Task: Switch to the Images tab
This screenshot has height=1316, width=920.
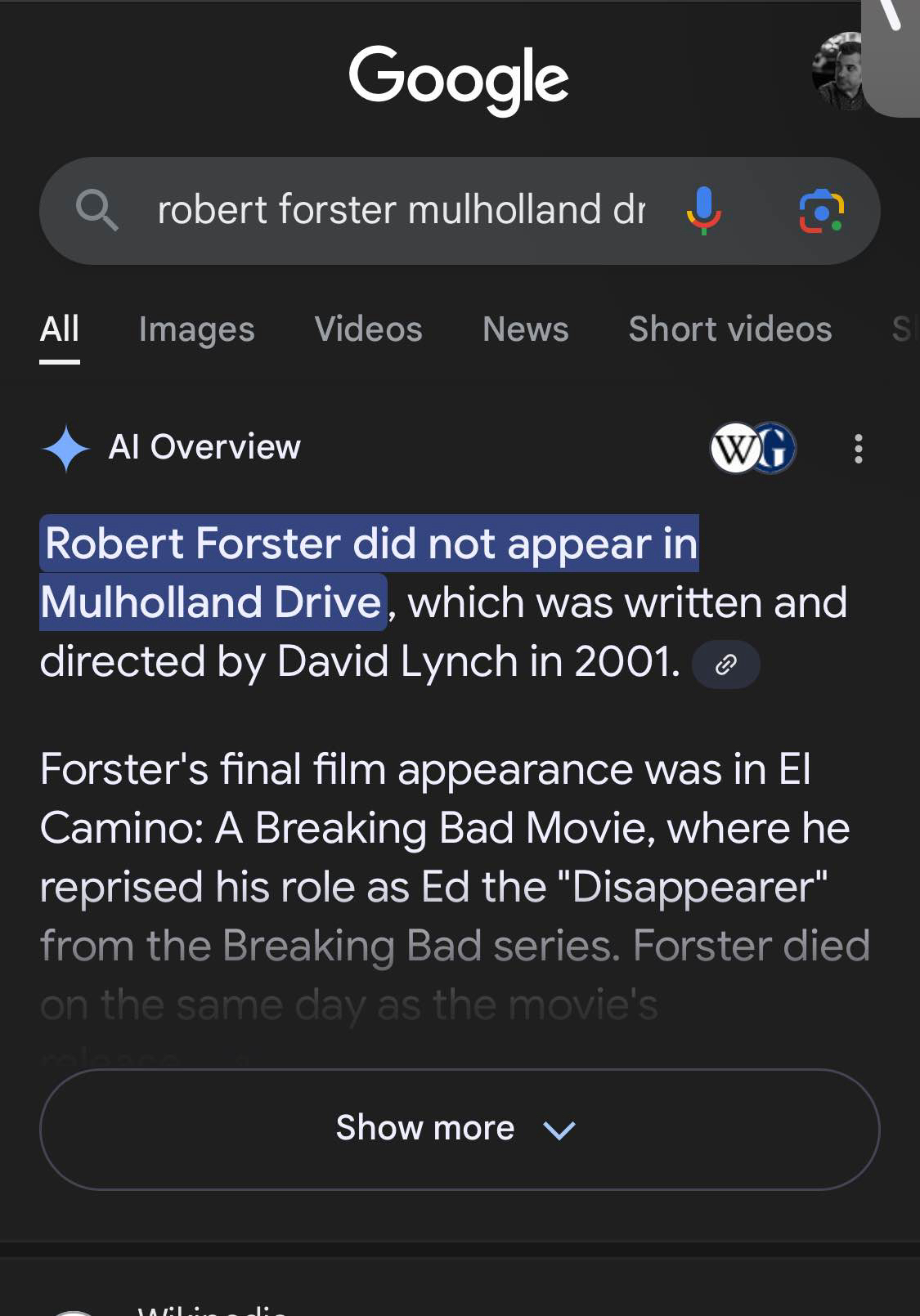Action: pos(196,329)
